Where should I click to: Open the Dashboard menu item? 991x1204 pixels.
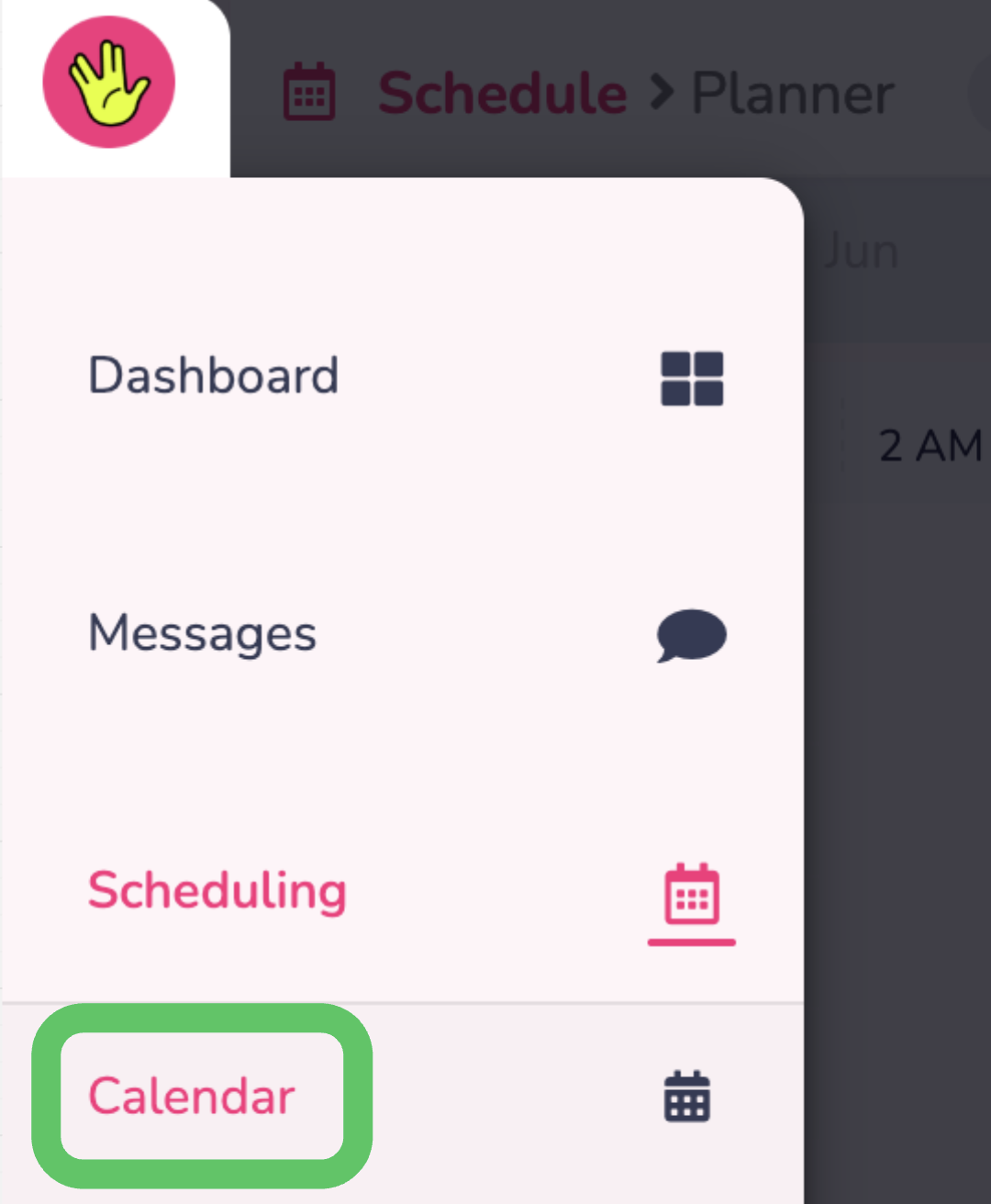pyautogui.click(x=214, y=375)
